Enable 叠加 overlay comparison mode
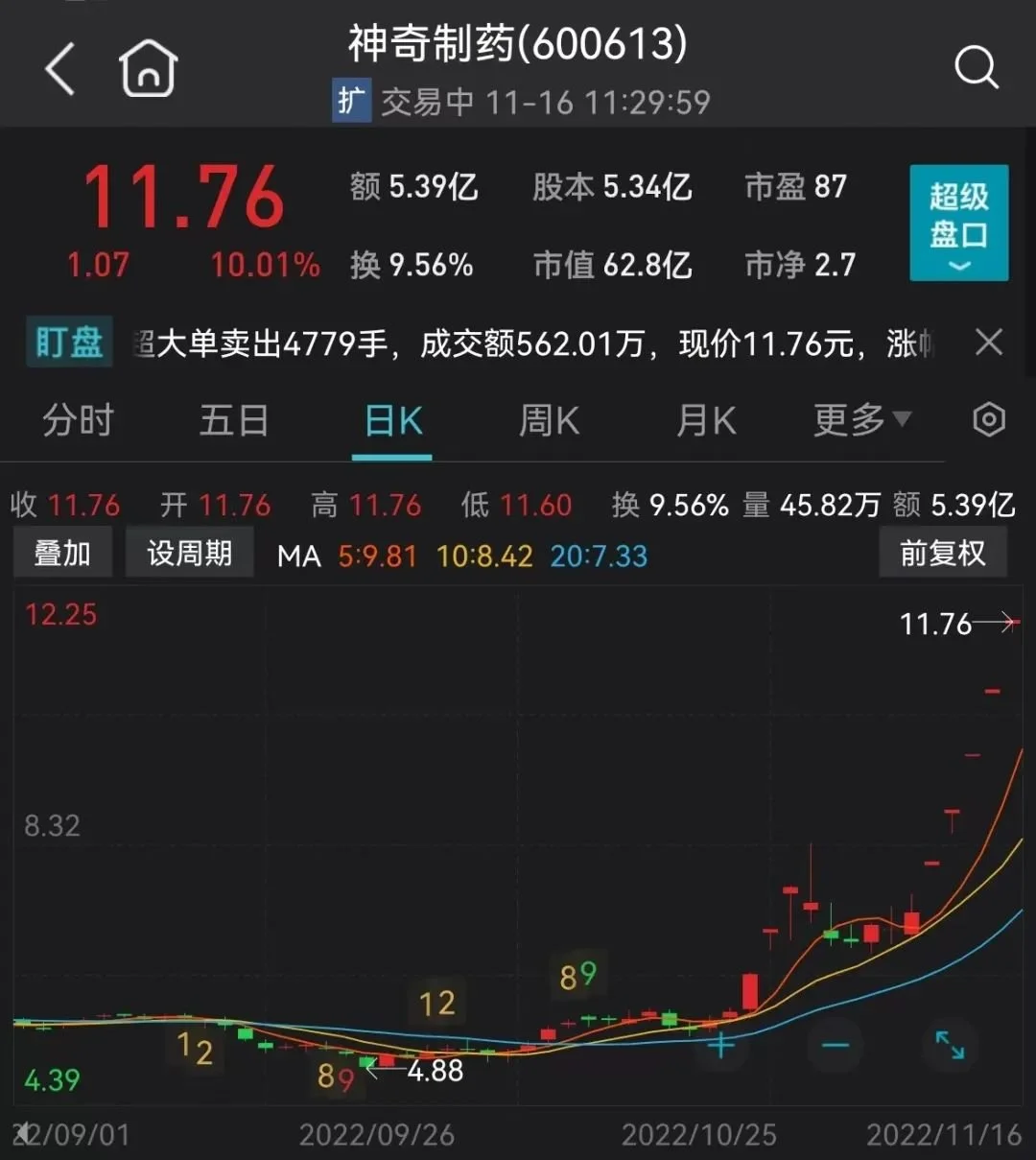 click(x=62, y=552)
